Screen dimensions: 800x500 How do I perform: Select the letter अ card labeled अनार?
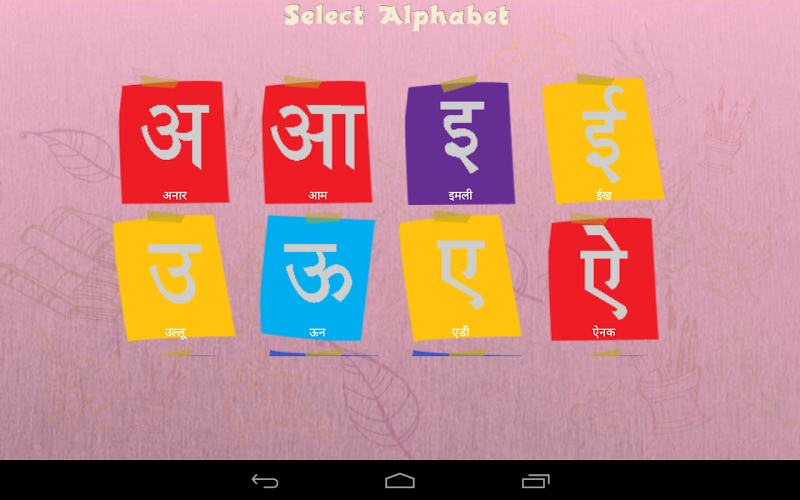[174, 142]
